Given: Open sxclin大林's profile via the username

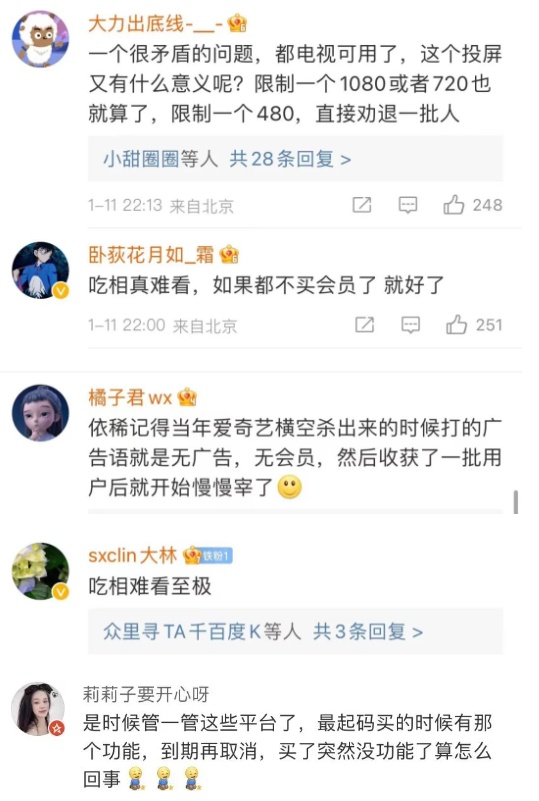Looking at the screenshot, I should [132, 555].
